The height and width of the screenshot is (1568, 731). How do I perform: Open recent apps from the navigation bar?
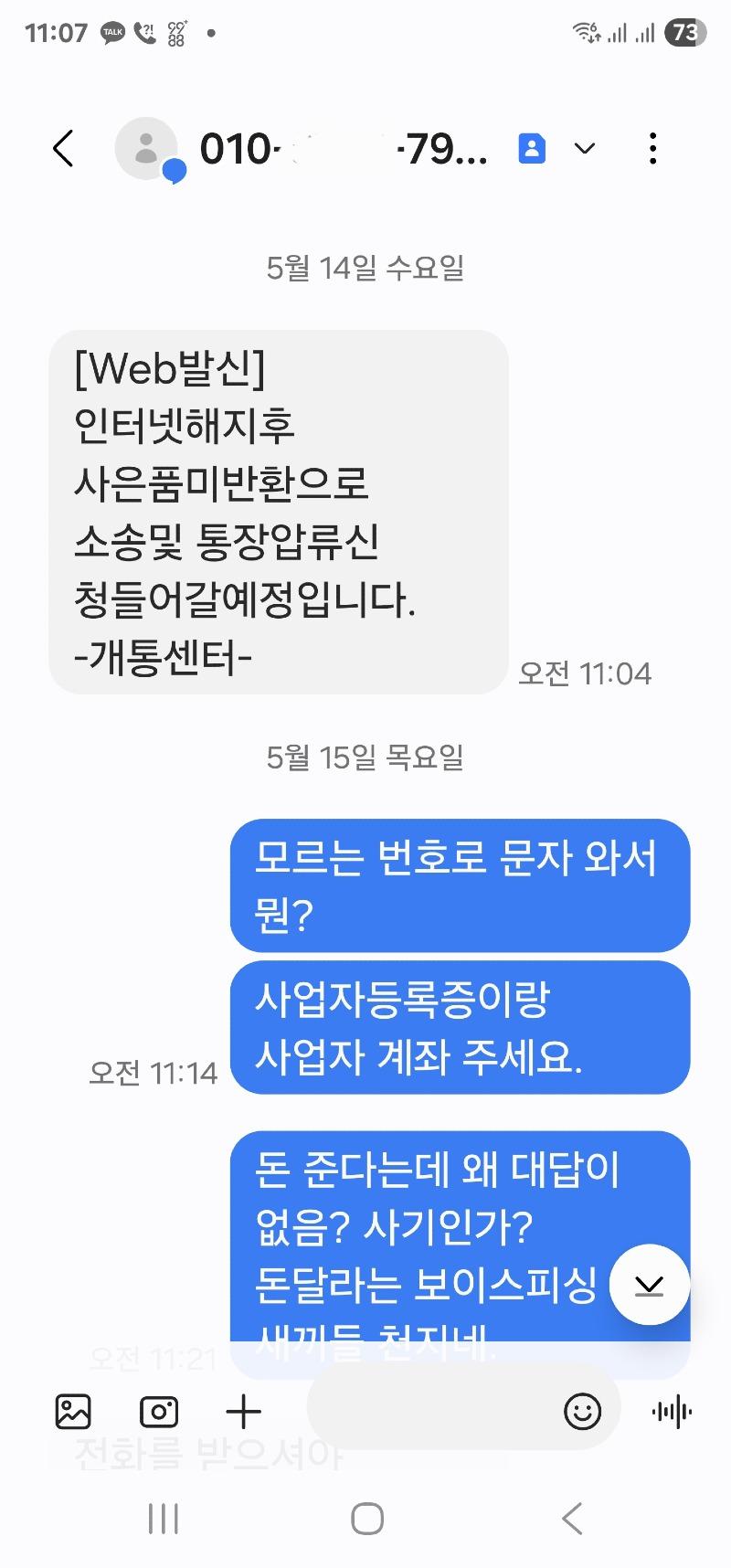(164, 1520)
